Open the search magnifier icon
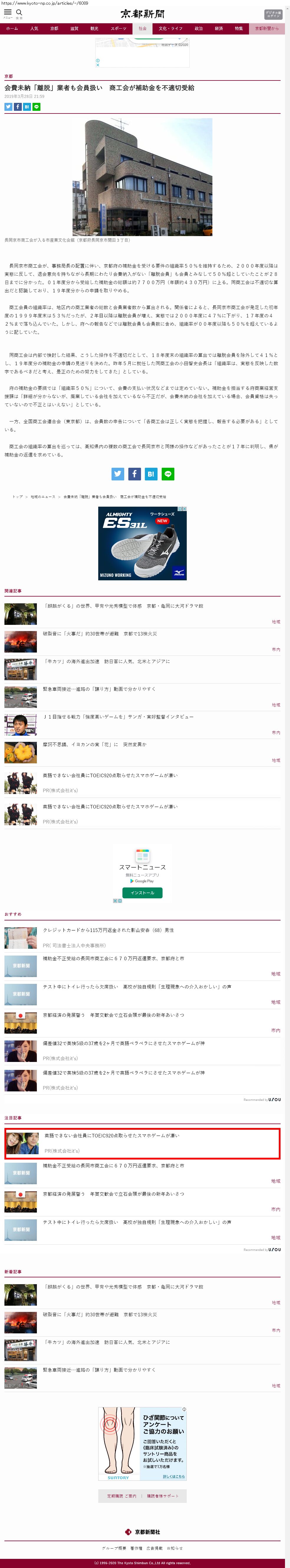The height and width of the screenshot is (1568, 290). (19, 13)
